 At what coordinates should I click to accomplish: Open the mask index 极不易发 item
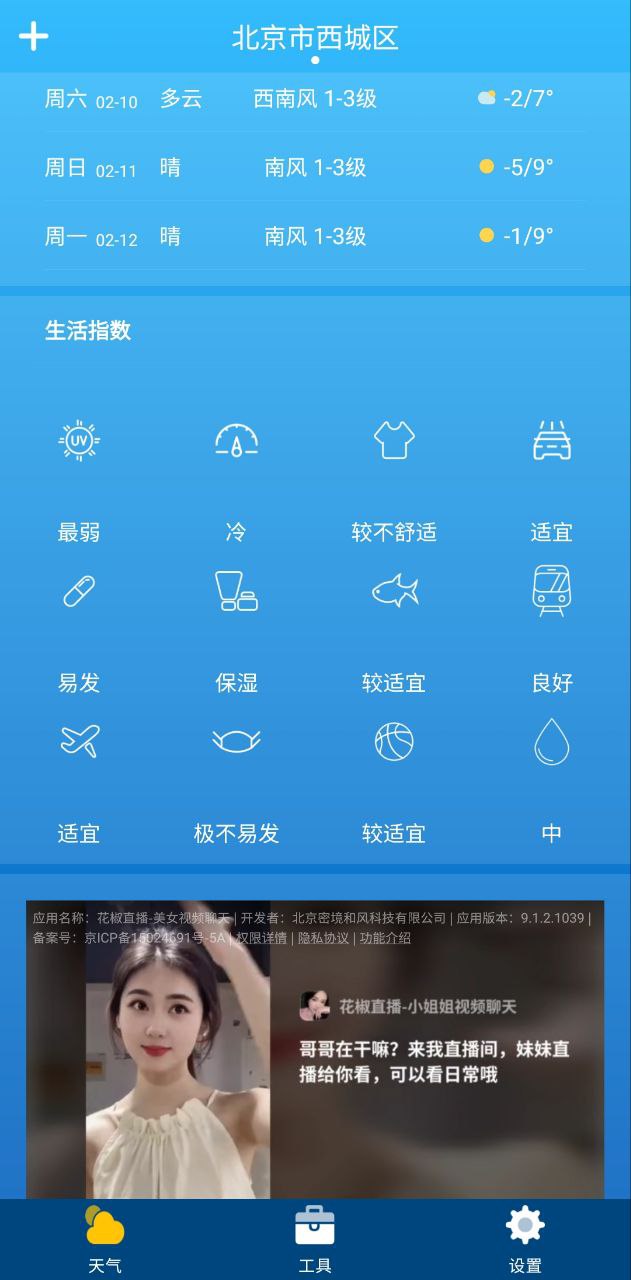point(236,741)
